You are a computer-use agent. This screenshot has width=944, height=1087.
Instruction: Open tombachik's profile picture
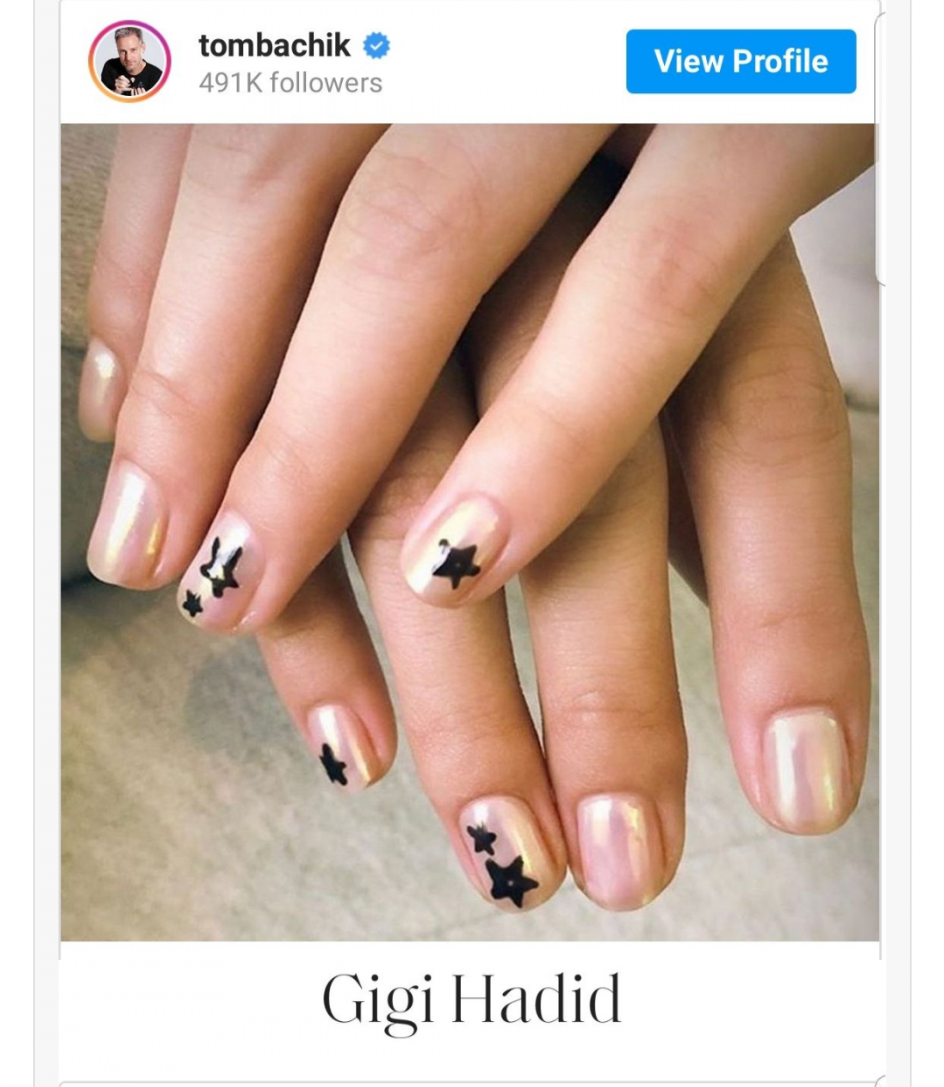[x=130, y=62]
